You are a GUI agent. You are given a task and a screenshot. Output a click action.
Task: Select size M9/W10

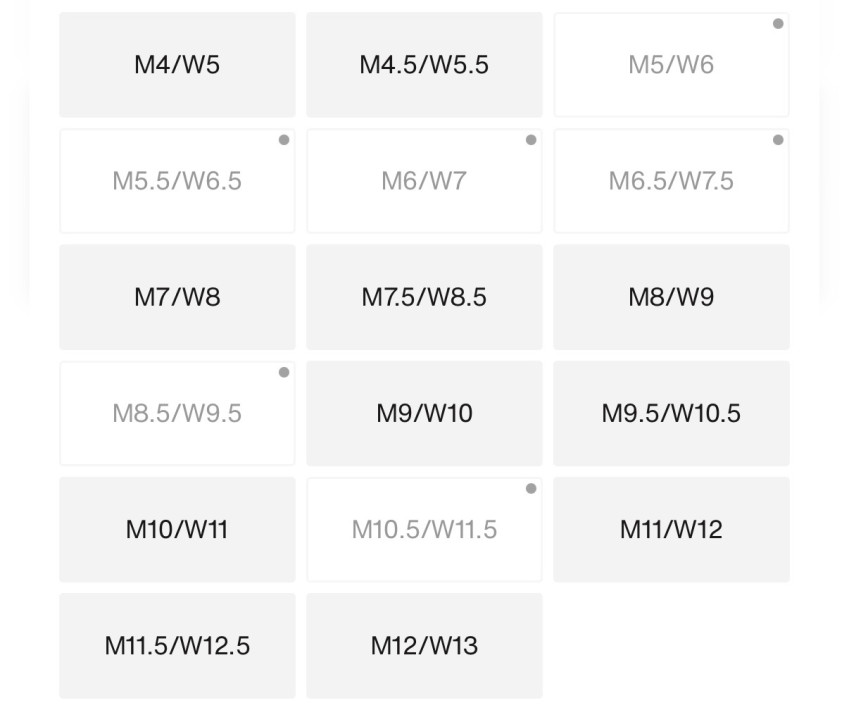424,413
